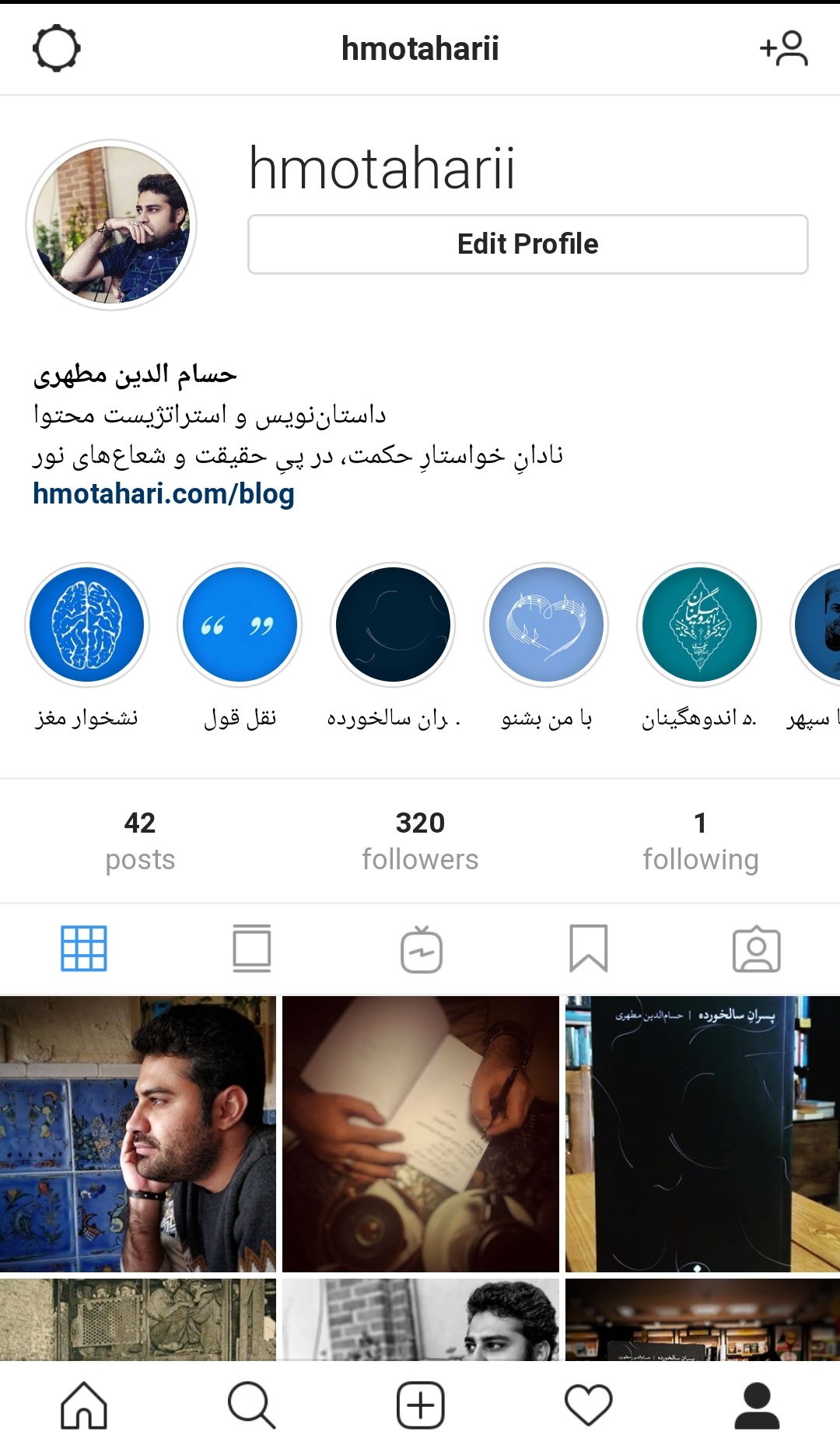The height and width of the screenshot is (1449, 840).
Task: Tap the Edit Profile button
Action: (527, 244)
